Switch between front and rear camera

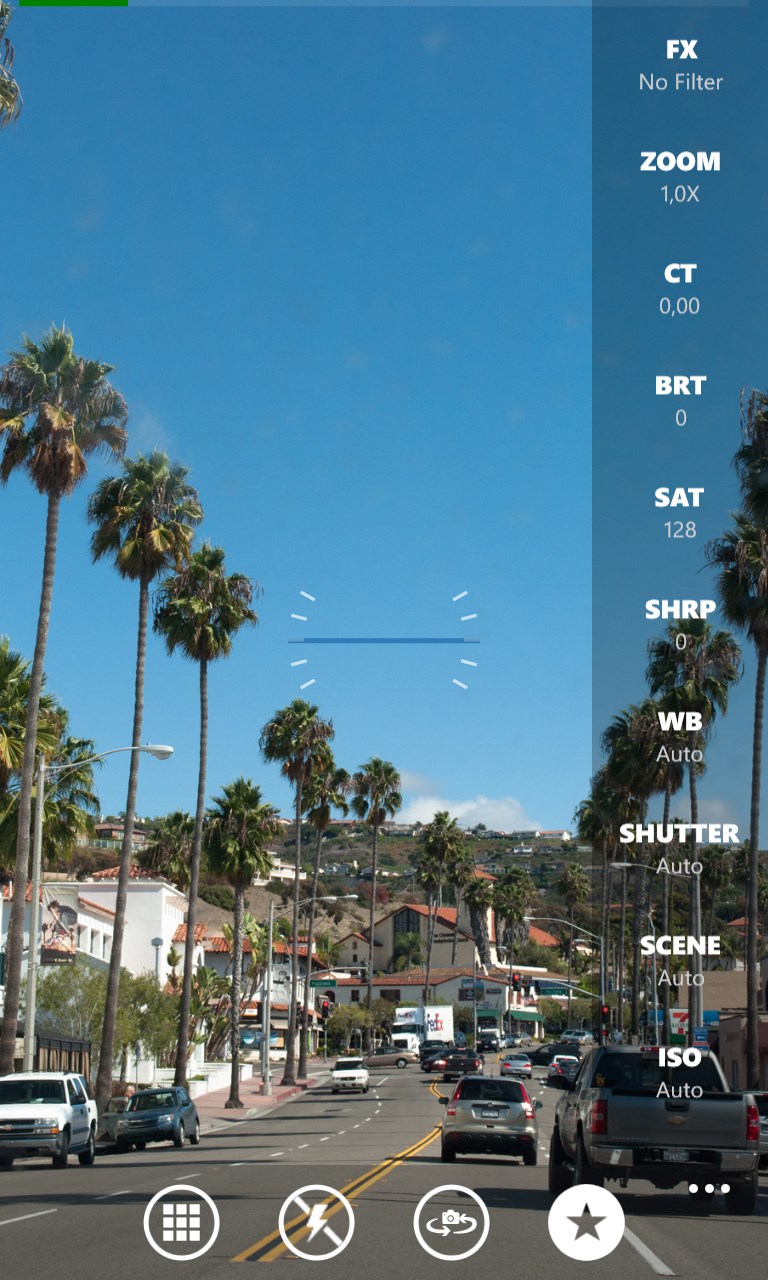451,1222
